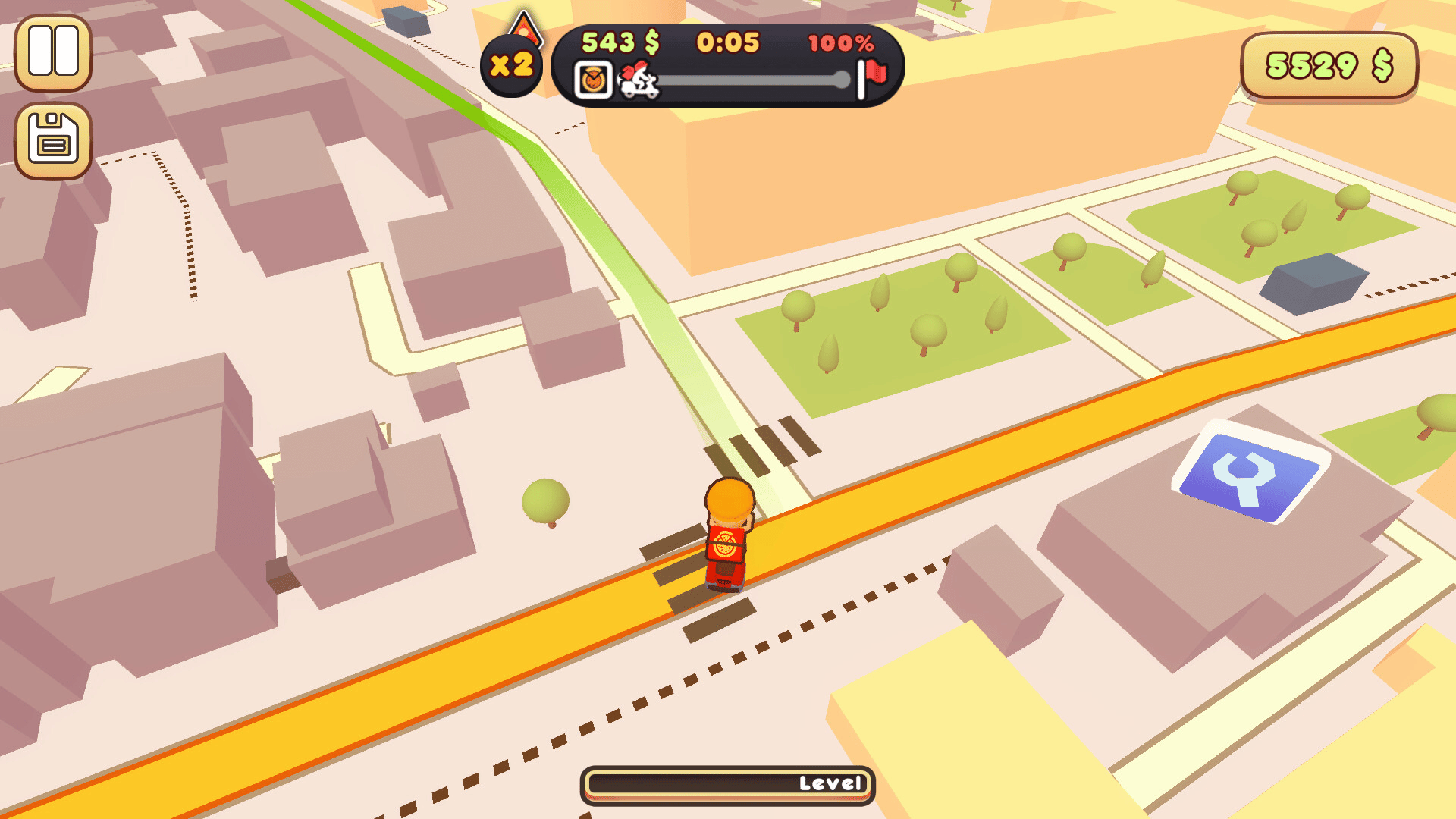Tap the floppy disk save button
The width and height of the screenshot is (1456, 819).
click(53, 140)
